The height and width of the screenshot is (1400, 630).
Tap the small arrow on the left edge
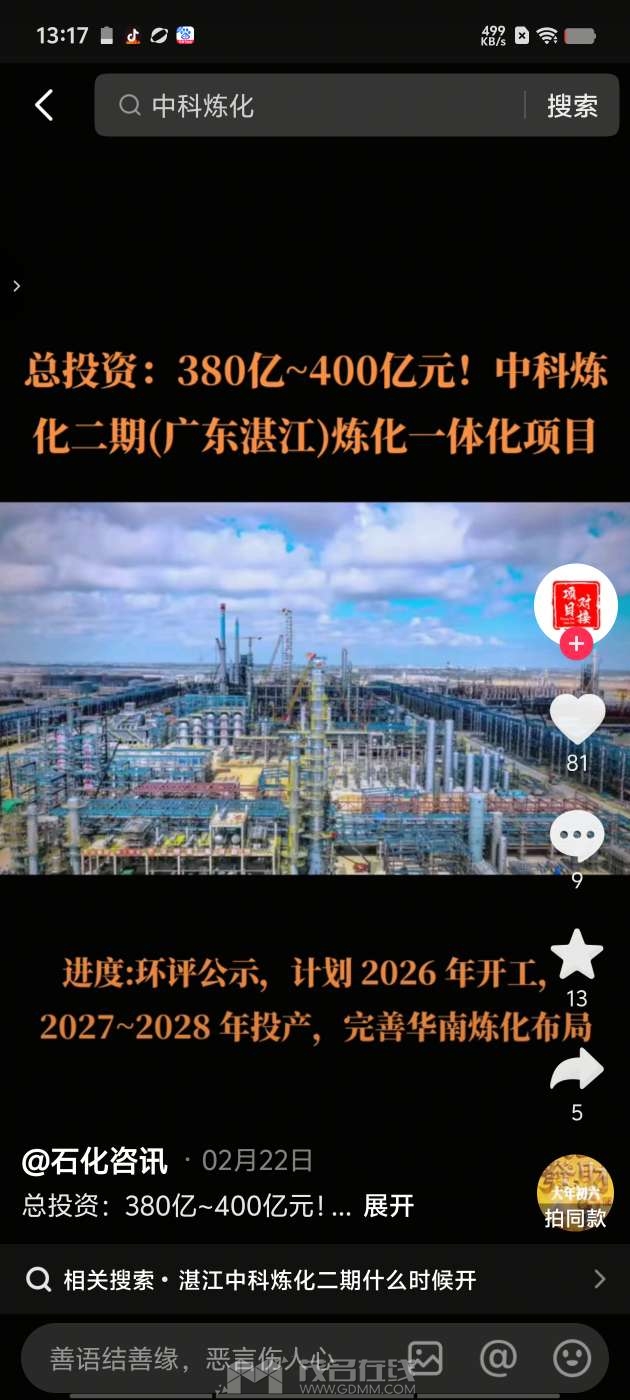(16, 286)
